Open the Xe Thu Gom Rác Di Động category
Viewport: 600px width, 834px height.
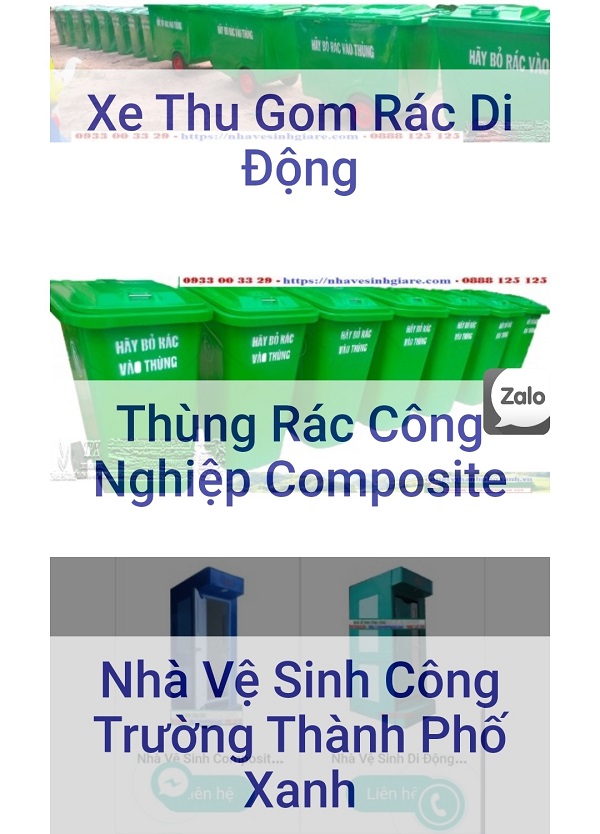[x=299, y=140]
